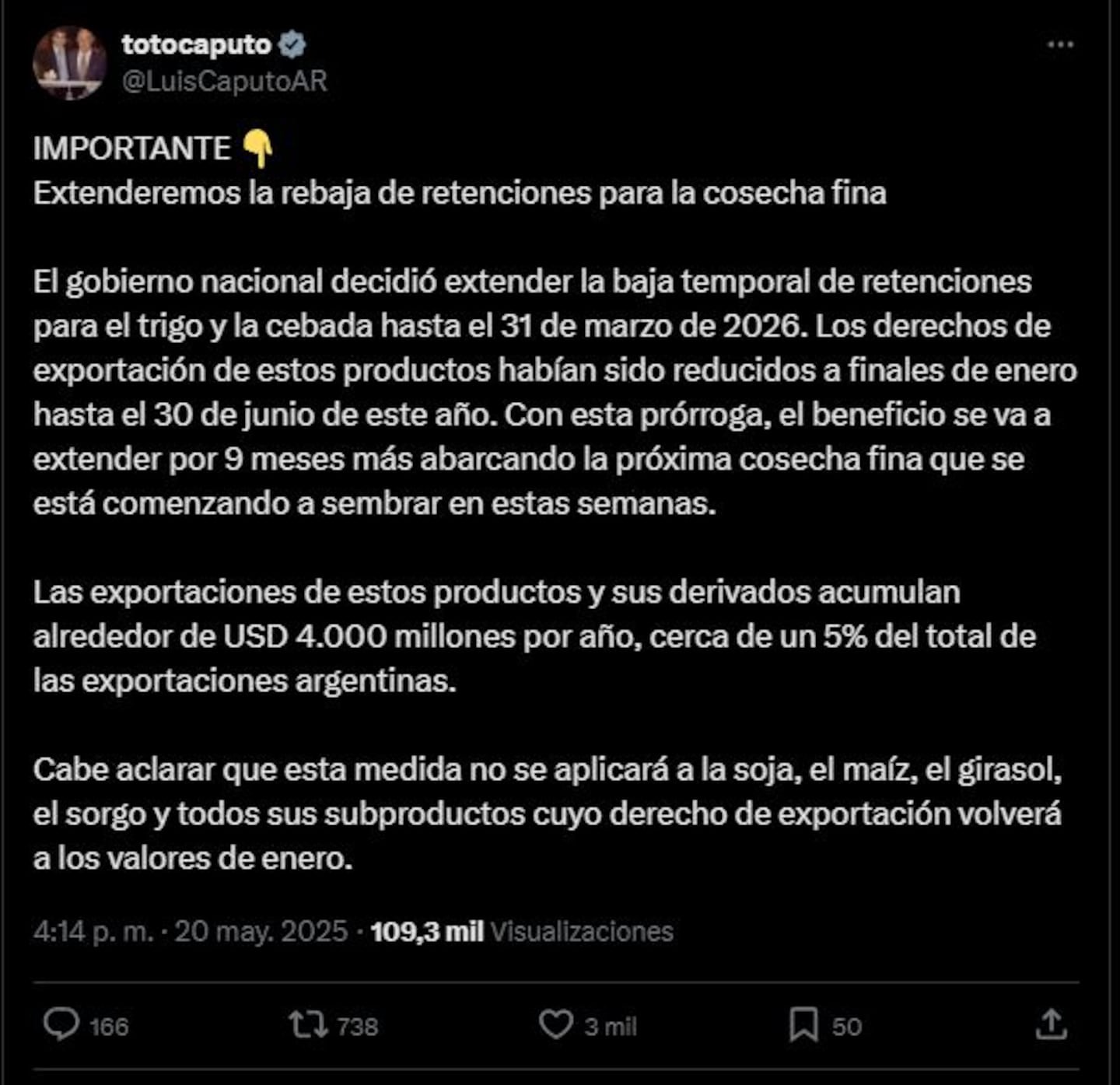
Task: Bookmark this tweet
Action: click(803, 1025)
